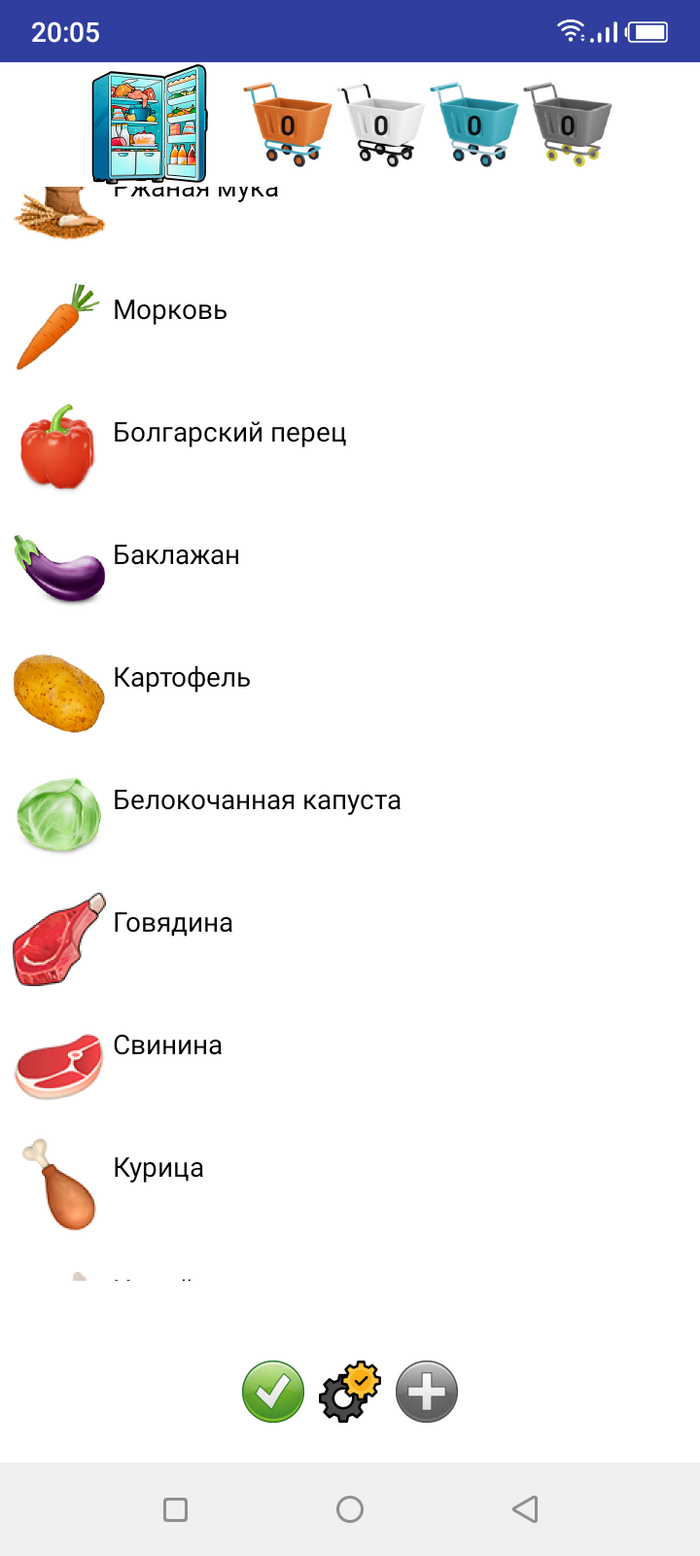Open settings gear icon
Viewport: 700px width, 1556px height.
[350, 1391]
